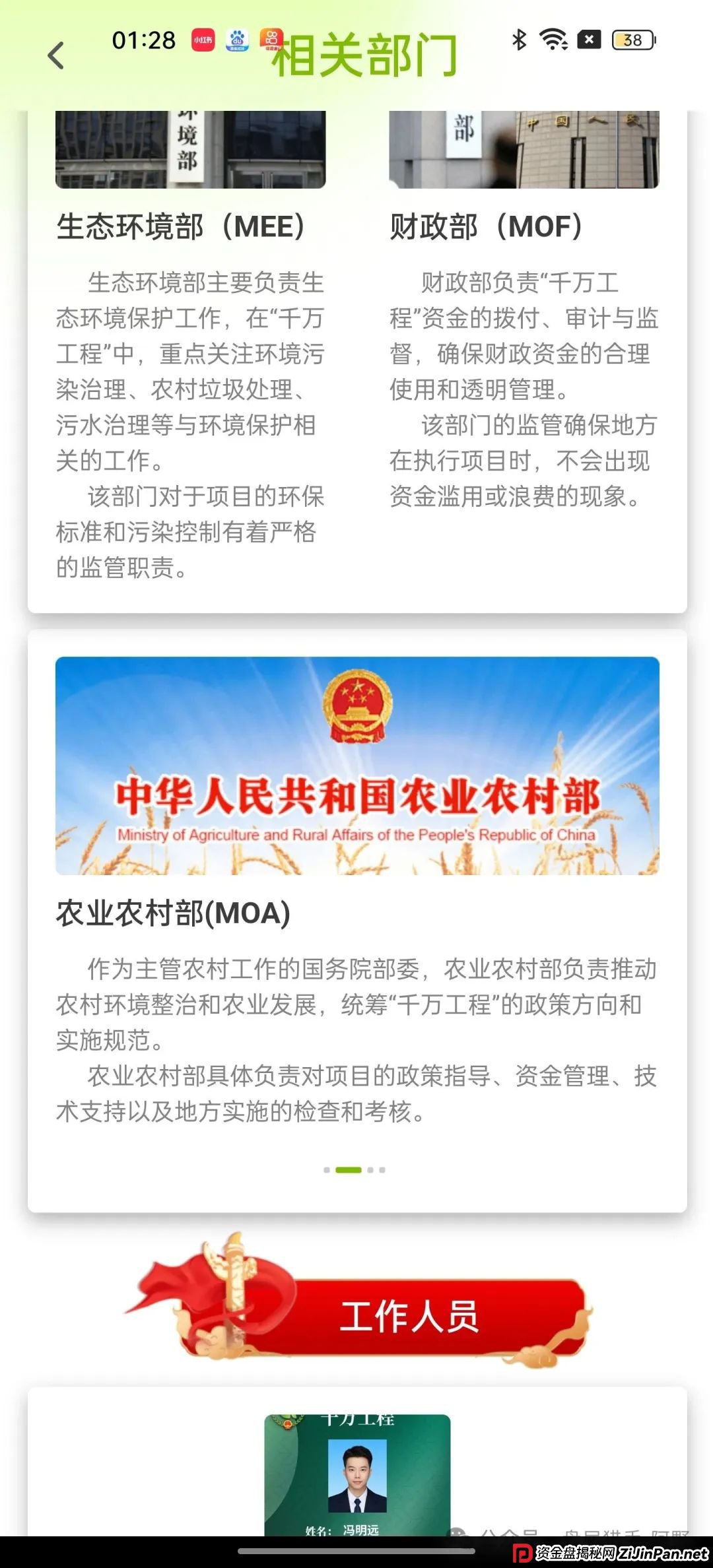Viewport: 713px width, 1568px height.
Task: View the 农业农村部 banner image
Action: click(x=356, y=766)
